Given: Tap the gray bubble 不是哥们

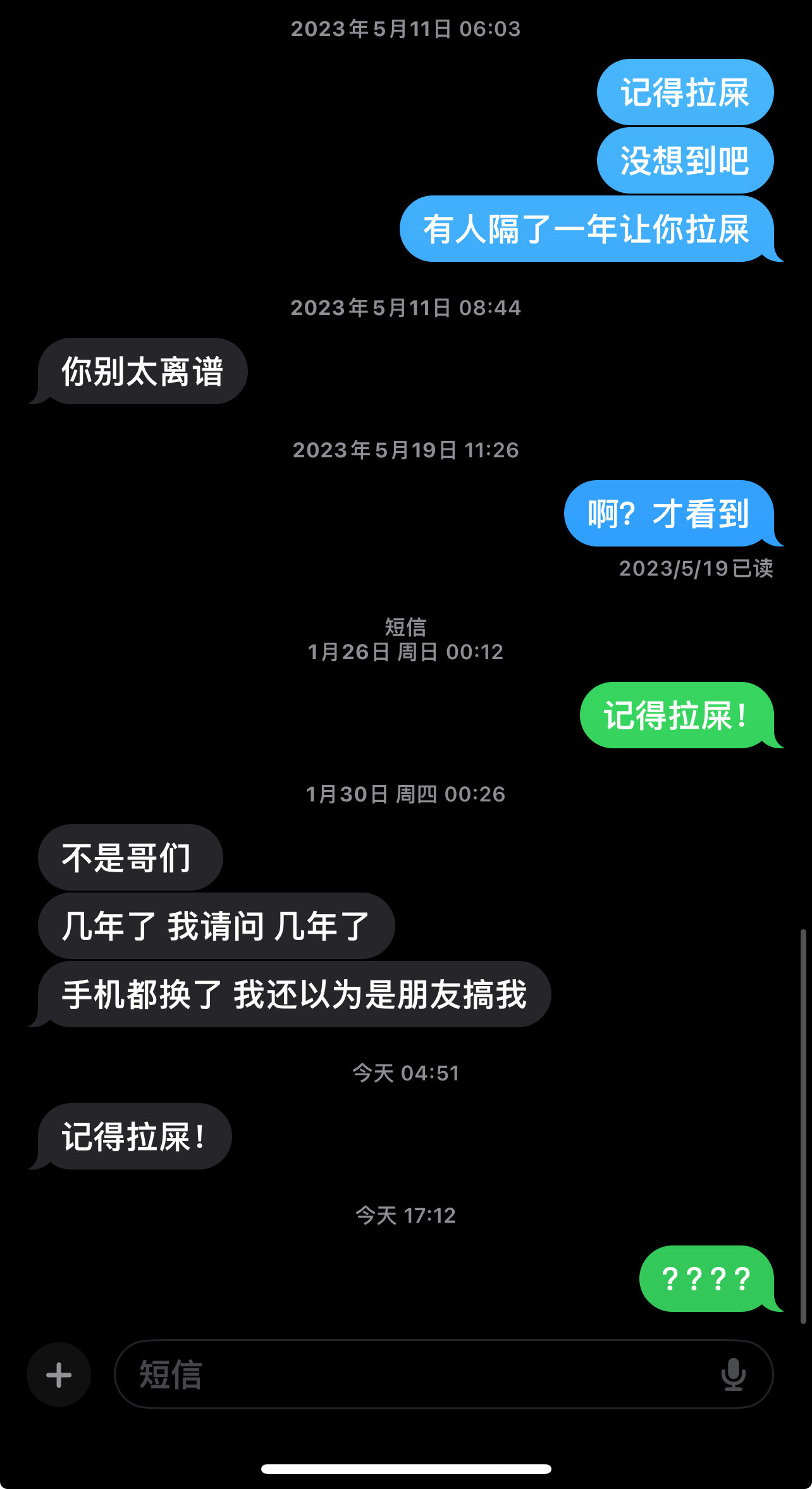Looking at the screenshot, I should point(130,857).
